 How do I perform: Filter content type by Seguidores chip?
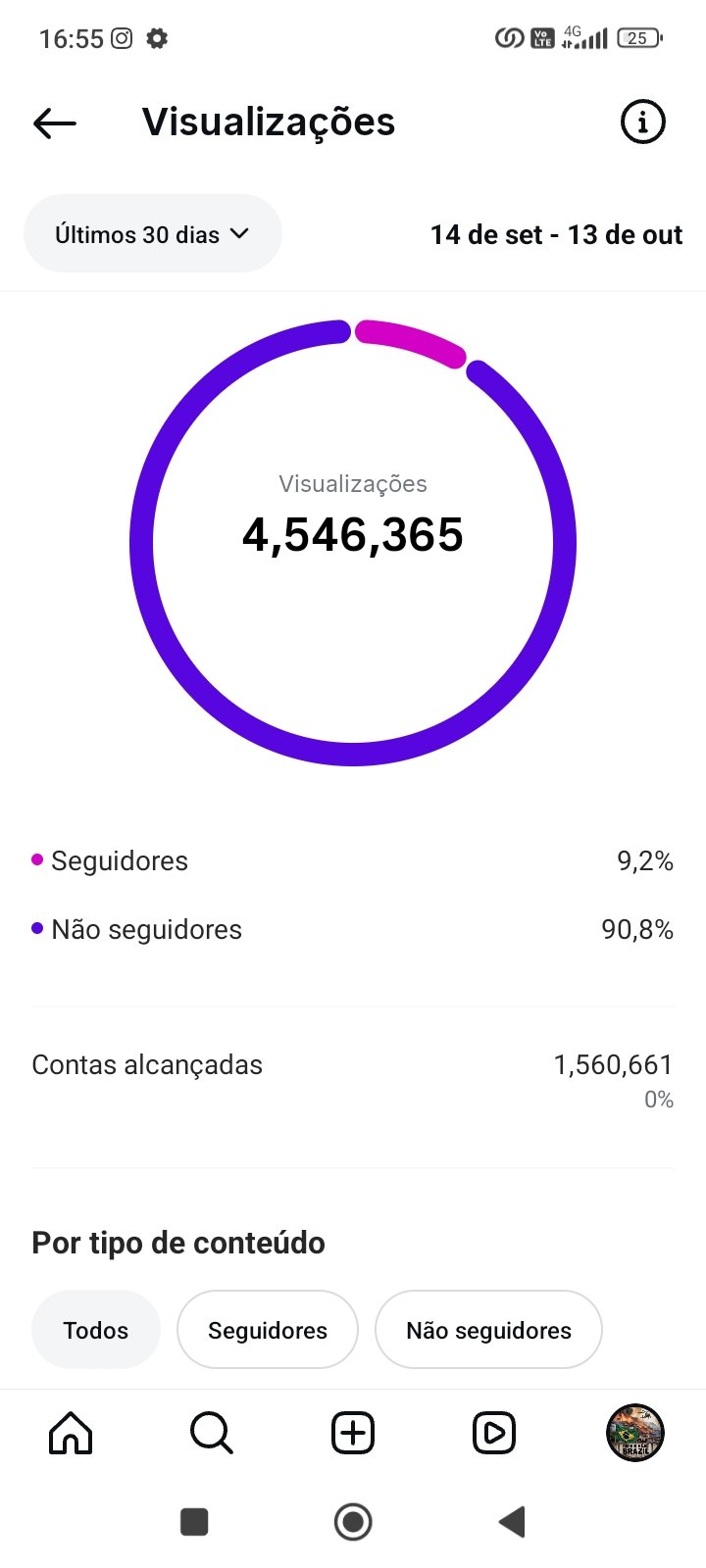click(x=268, y=1330)
